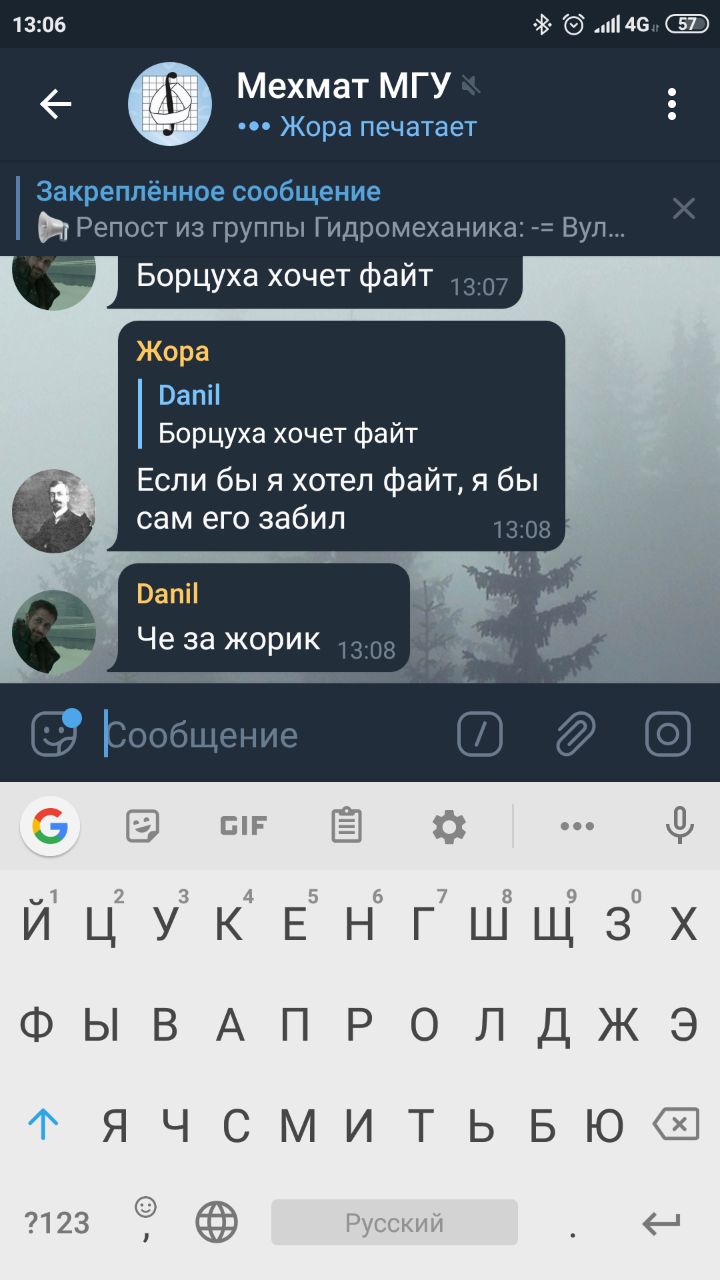
Task: Open the keyboard clipboard
Action: [346, 826]
